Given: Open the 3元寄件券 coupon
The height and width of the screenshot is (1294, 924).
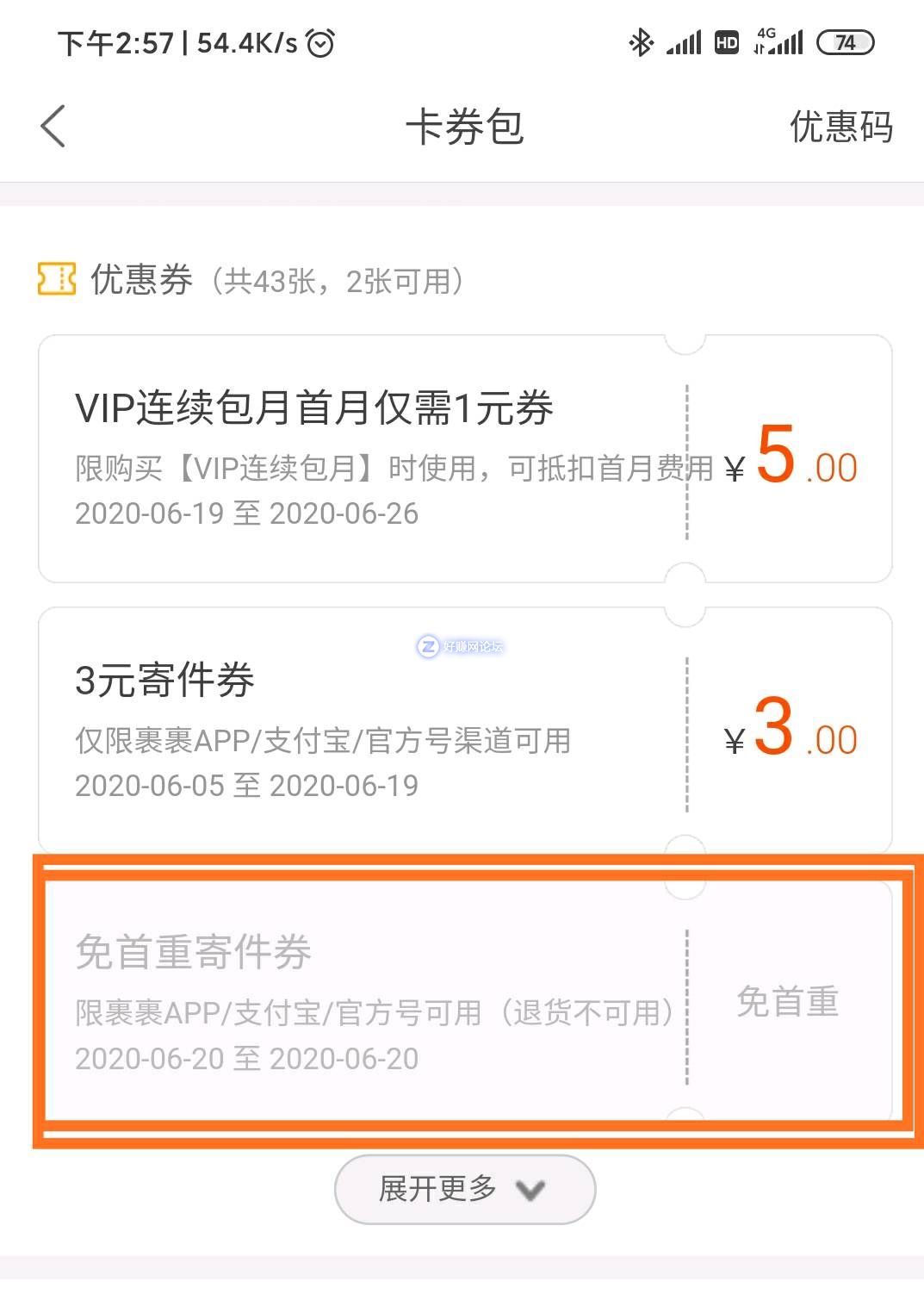Looking at the screenshot, I should pyautogui.click(x=465, y=731).
